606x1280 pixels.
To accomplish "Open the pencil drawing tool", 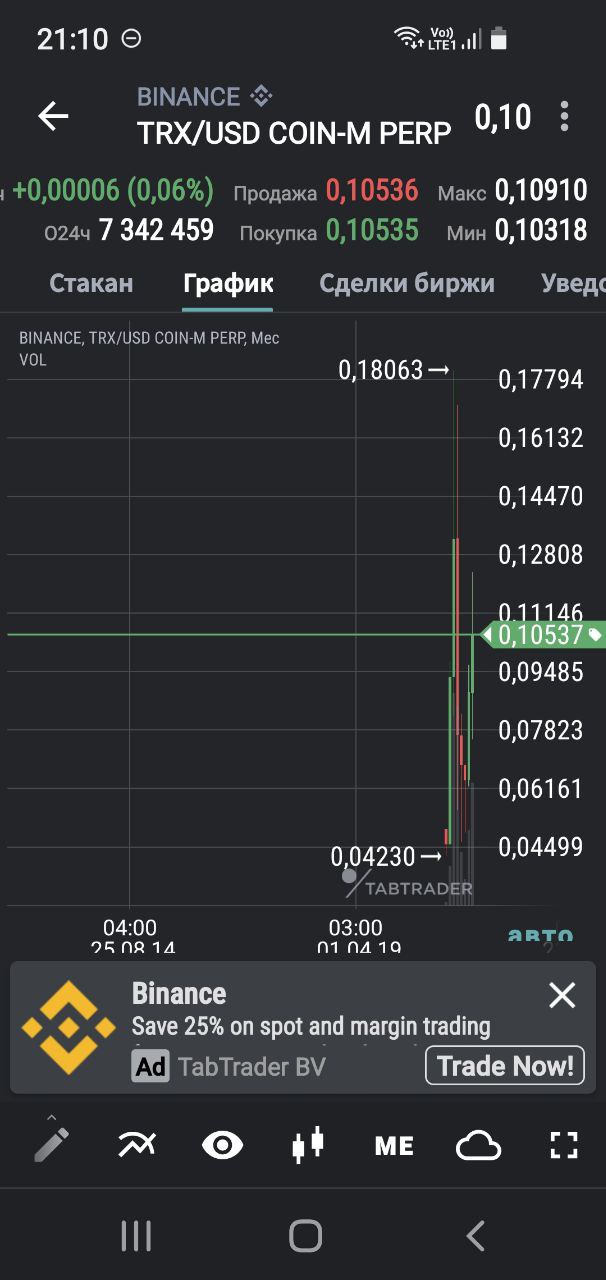I will [51, 1143].
